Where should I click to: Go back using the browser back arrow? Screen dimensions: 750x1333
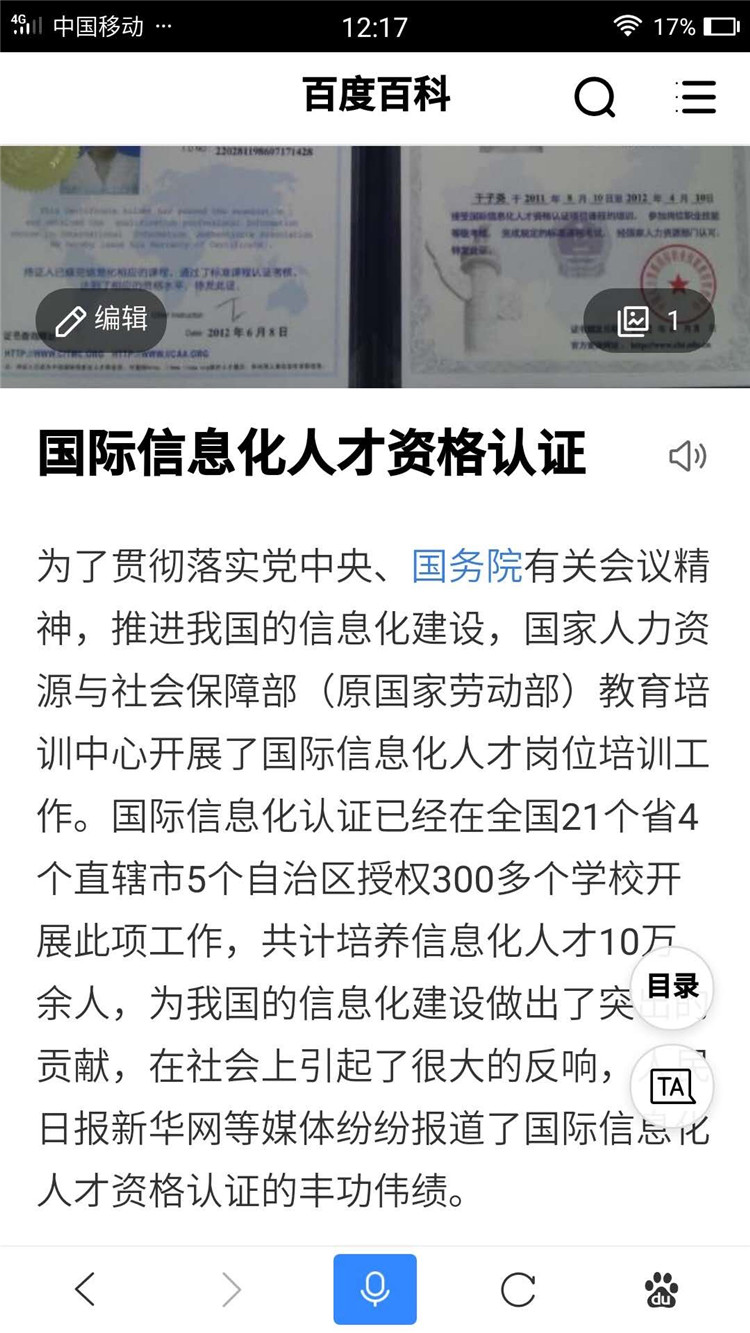pyautogui.click(x=86, y=1290)
